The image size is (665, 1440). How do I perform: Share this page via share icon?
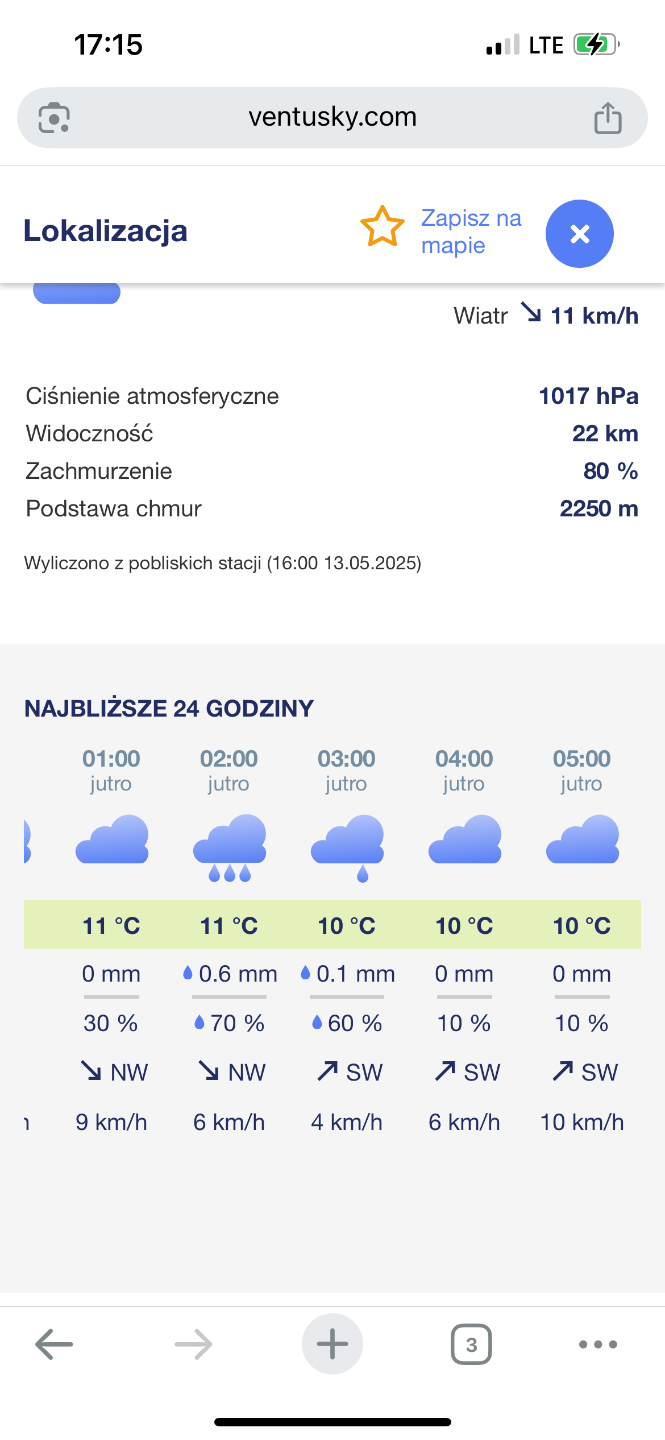pyautogui.click(x=607, y=118)
